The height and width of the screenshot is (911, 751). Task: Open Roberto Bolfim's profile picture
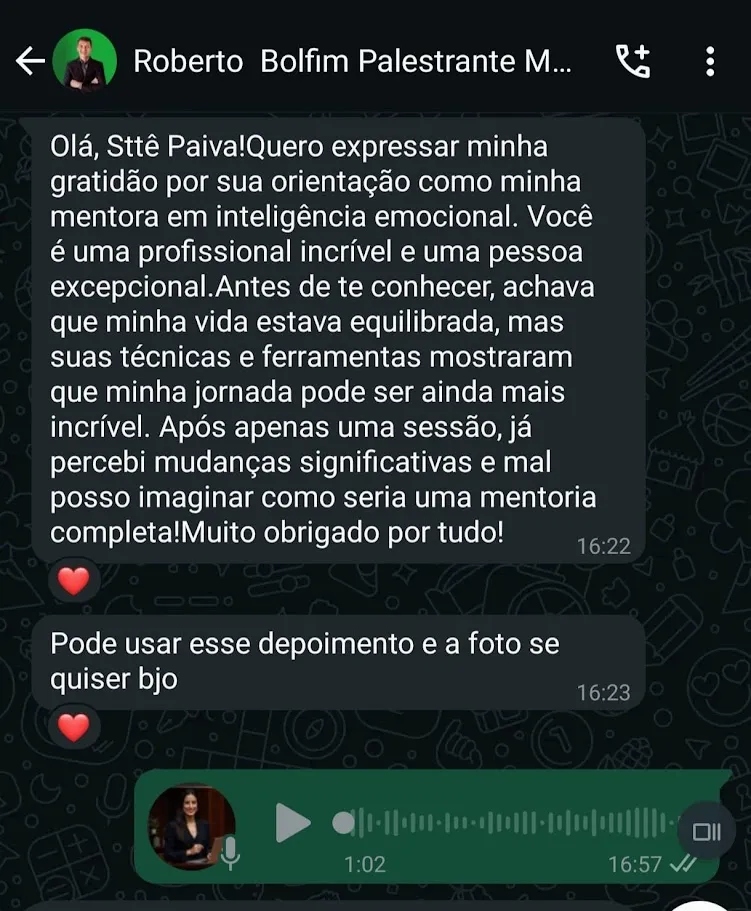click(x=84, y=62)
